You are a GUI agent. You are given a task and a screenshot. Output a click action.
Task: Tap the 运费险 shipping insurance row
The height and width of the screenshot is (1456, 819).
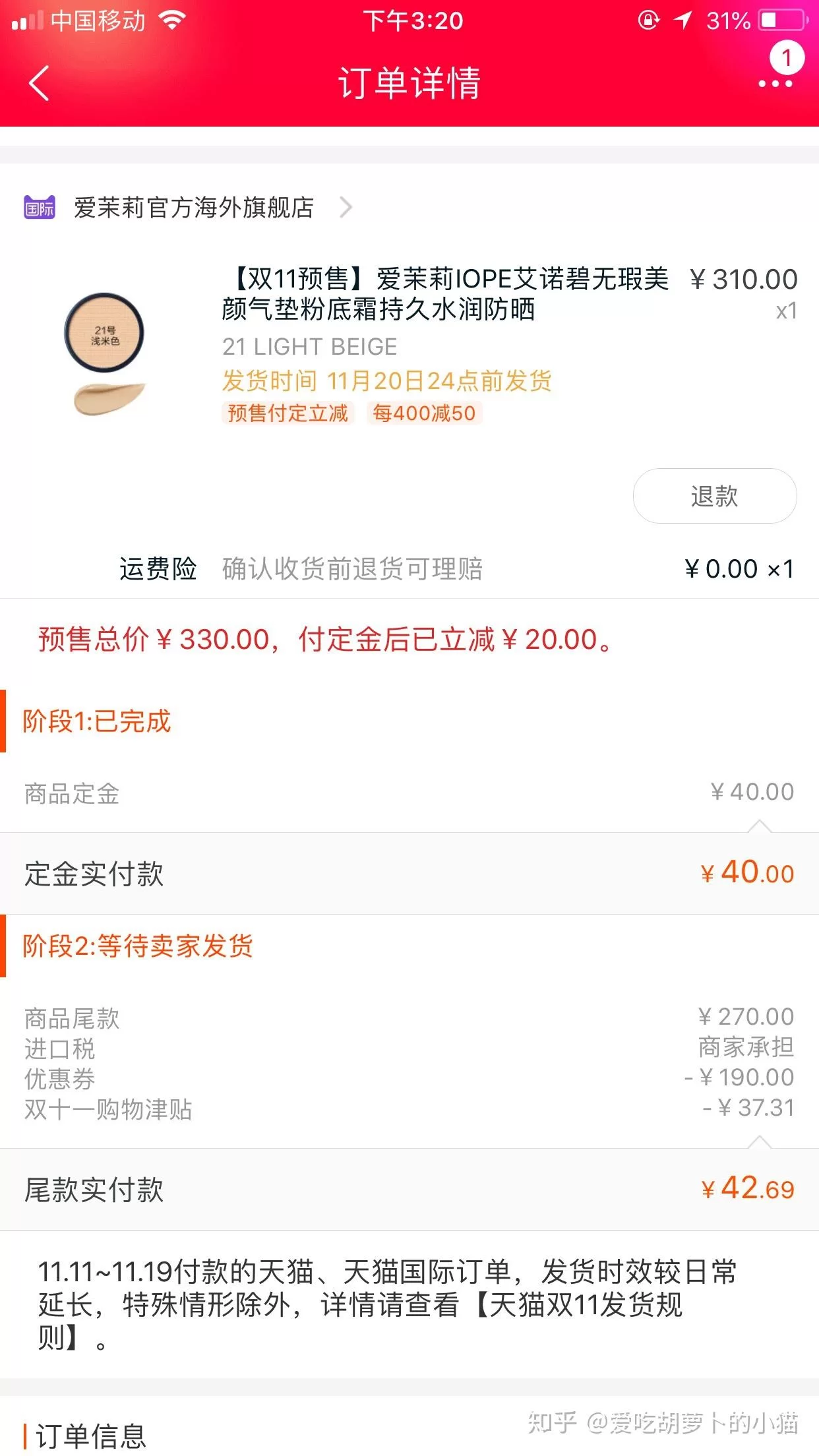coord(158,568)
